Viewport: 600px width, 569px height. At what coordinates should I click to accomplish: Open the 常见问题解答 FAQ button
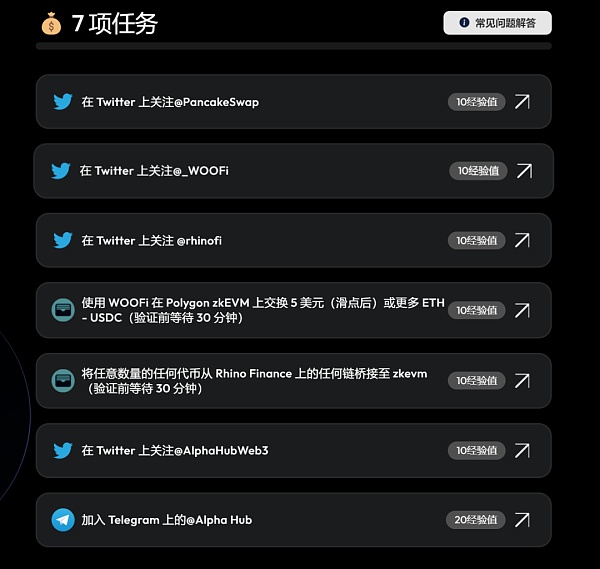click(497, 22)
